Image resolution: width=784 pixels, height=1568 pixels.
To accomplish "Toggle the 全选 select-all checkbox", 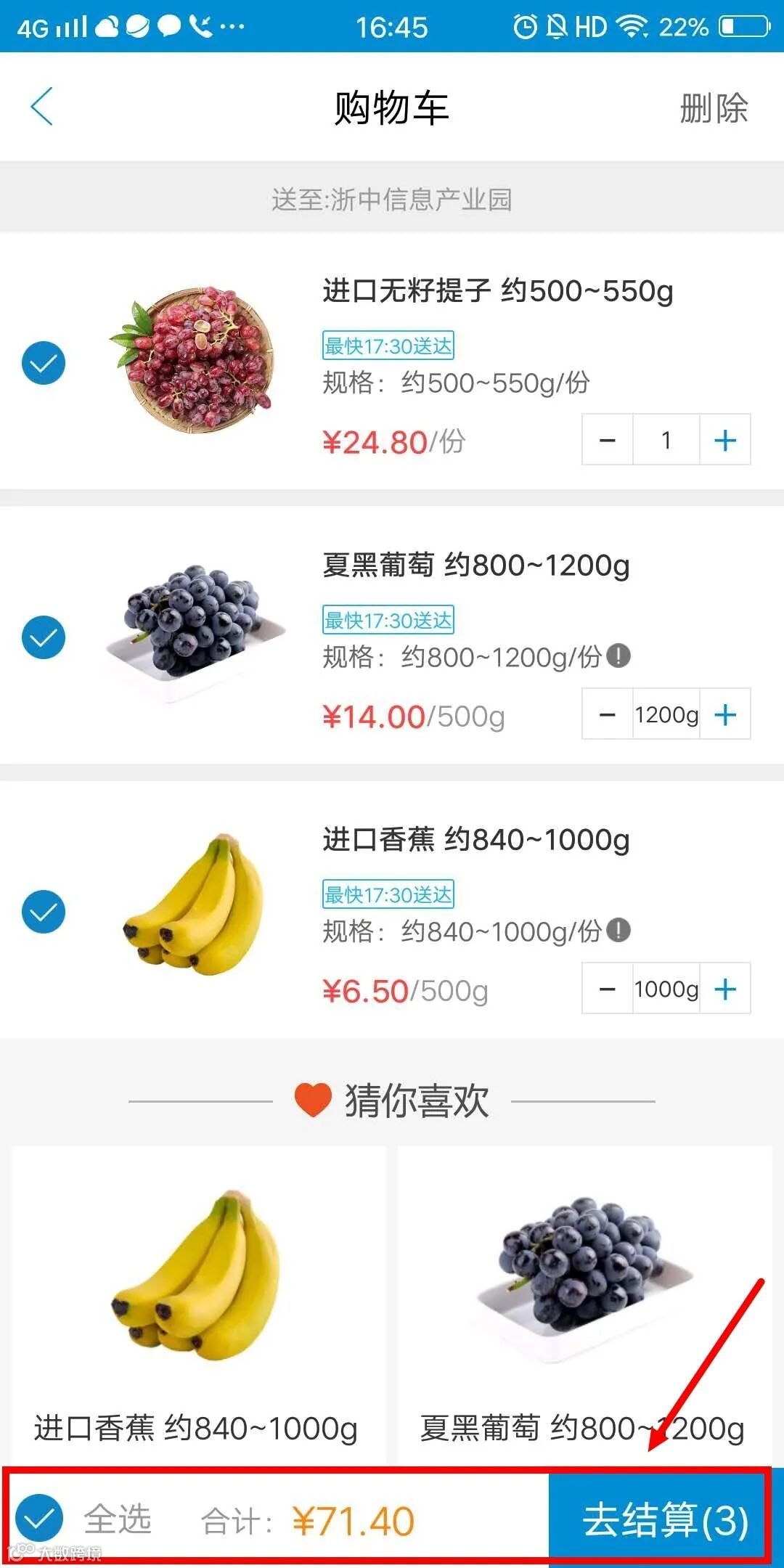I will [x=40, y=1519].
